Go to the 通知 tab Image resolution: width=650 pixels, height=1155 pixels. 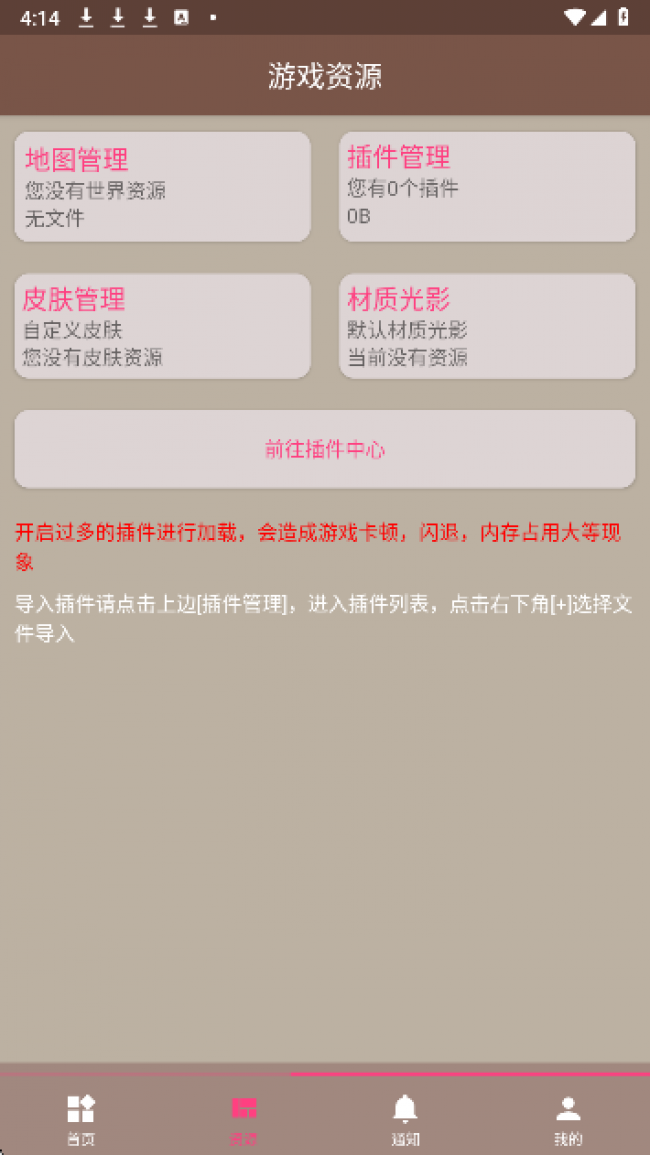[x=405, y=1118]
